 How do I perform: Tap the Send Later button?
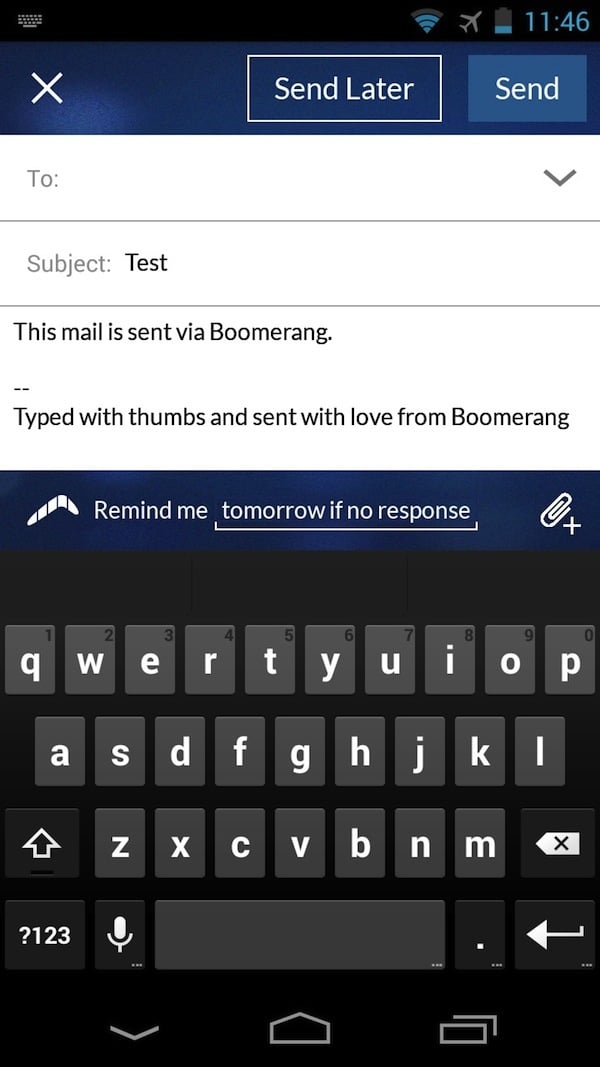pos(344,88)
